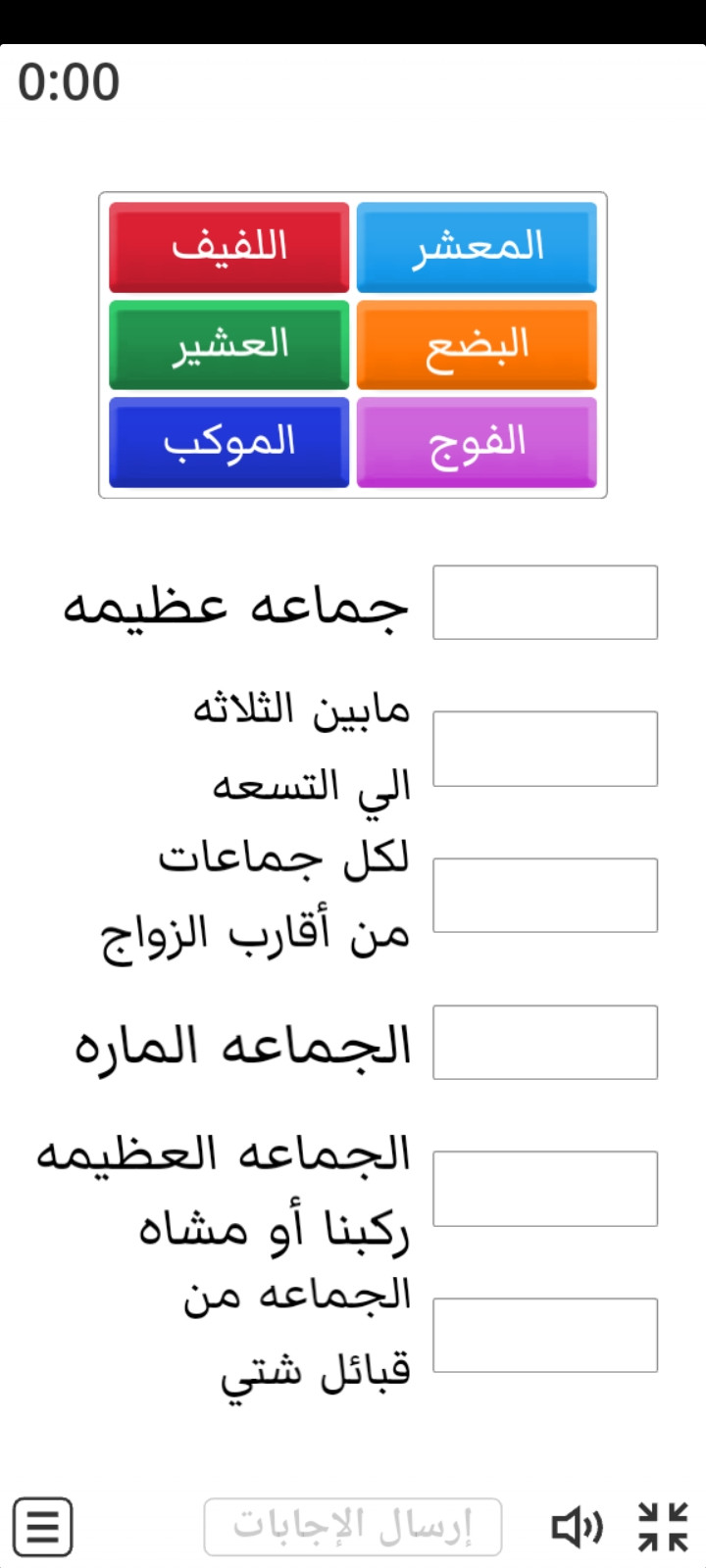Select answer box for قبائل شتي

[x=545, y=1335]
